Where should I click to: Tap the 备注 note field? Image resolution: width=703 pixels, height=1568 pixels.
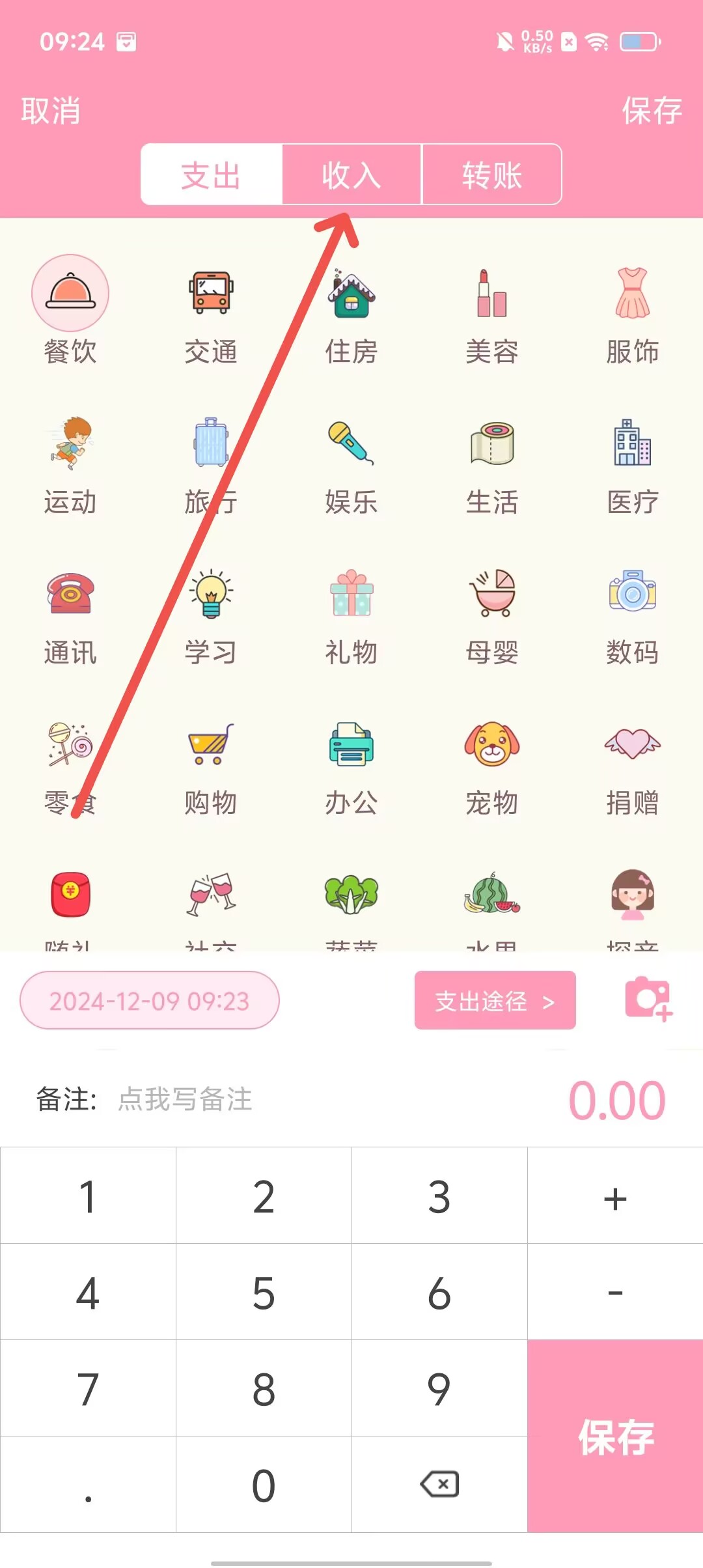coord(186,1100)
